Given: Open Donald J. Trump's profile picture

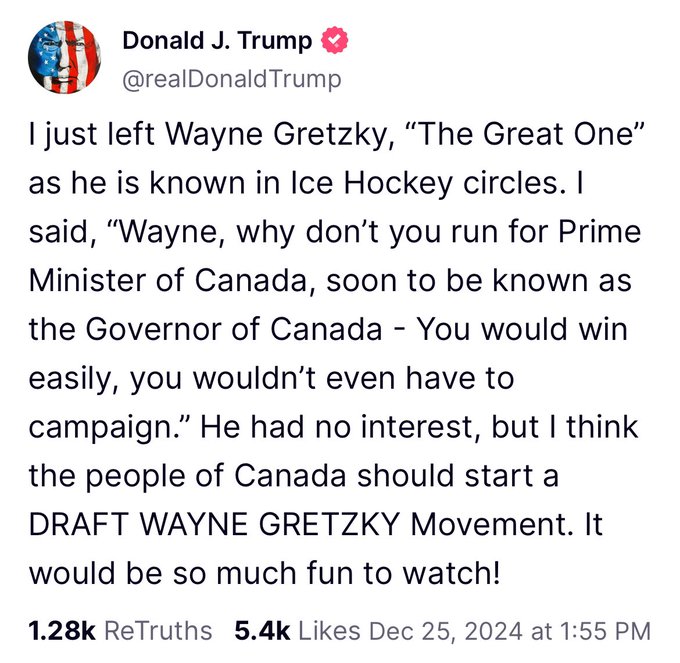Looking at the screenshot, I should coord(64,58).
